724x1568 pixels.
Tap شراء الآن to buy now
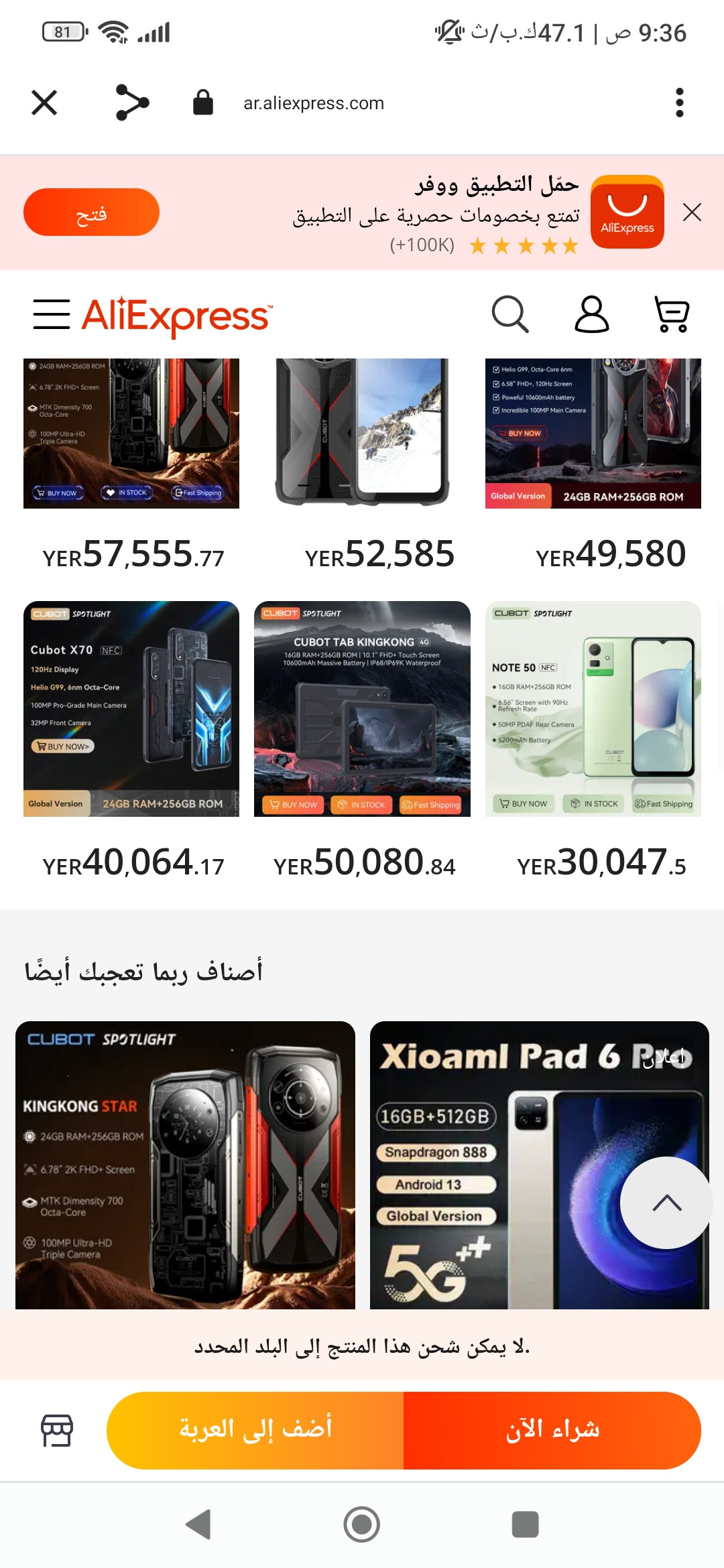point(552,1430)
